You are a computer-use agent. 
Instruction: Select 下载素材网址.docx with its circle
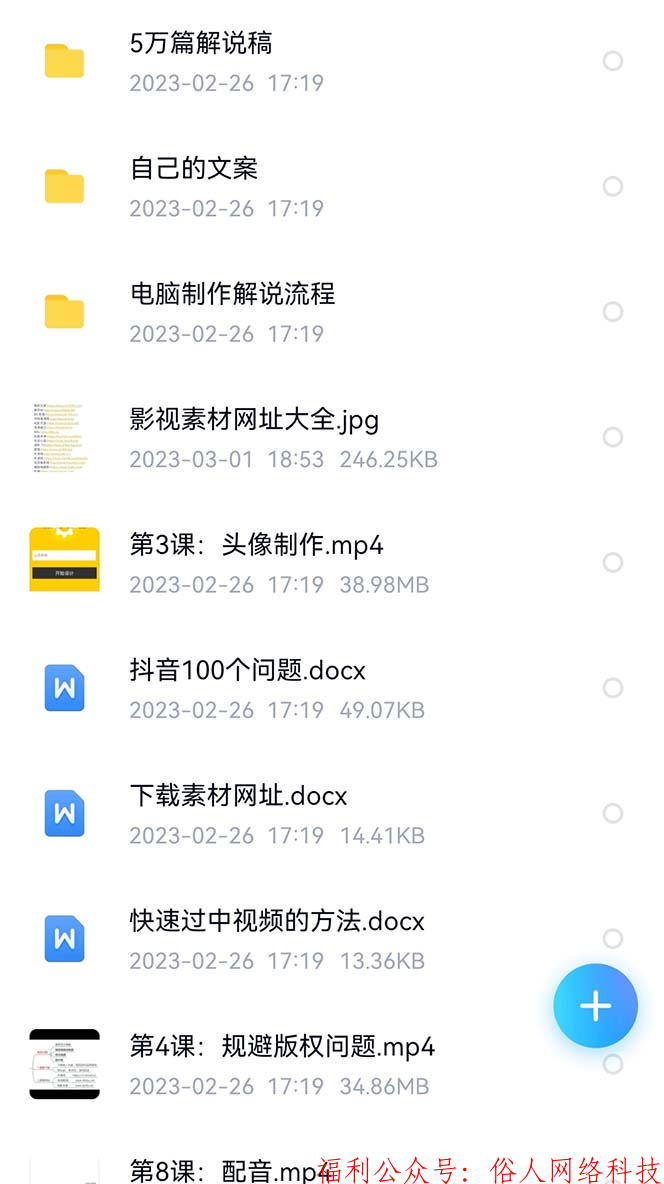pyautogui.click(x=613, y=813)
